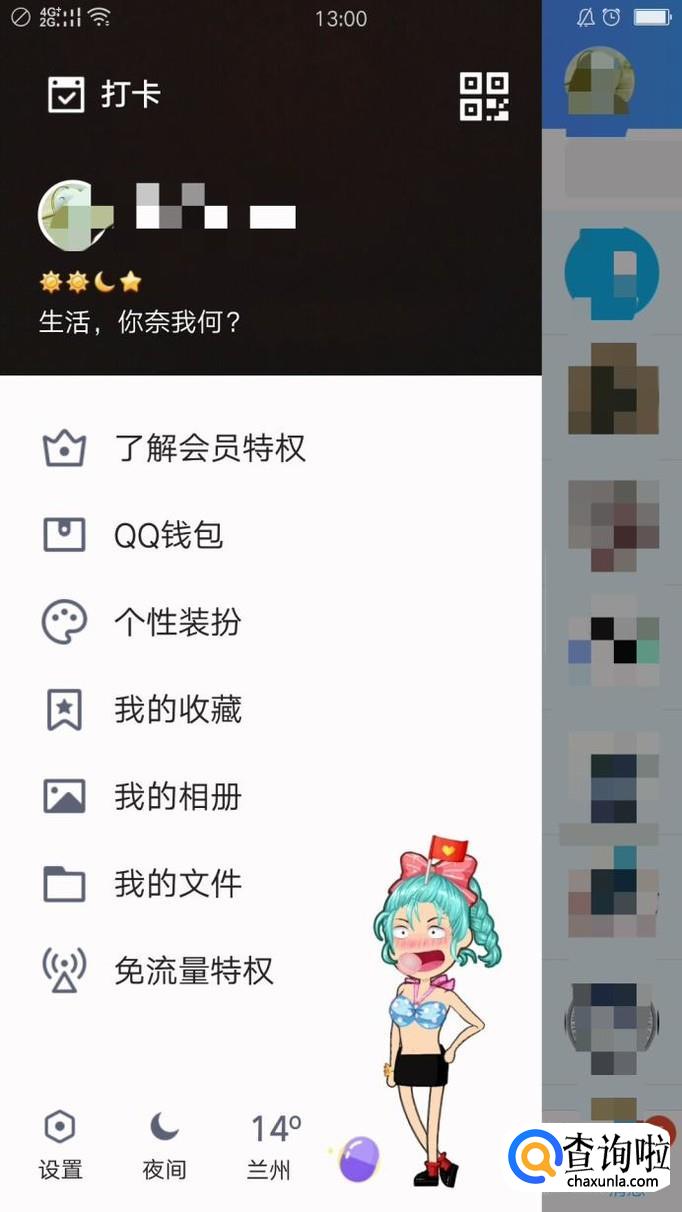Check the 兰州 weather
The image size is (682, 1212).
click(x=270, y=1146)
